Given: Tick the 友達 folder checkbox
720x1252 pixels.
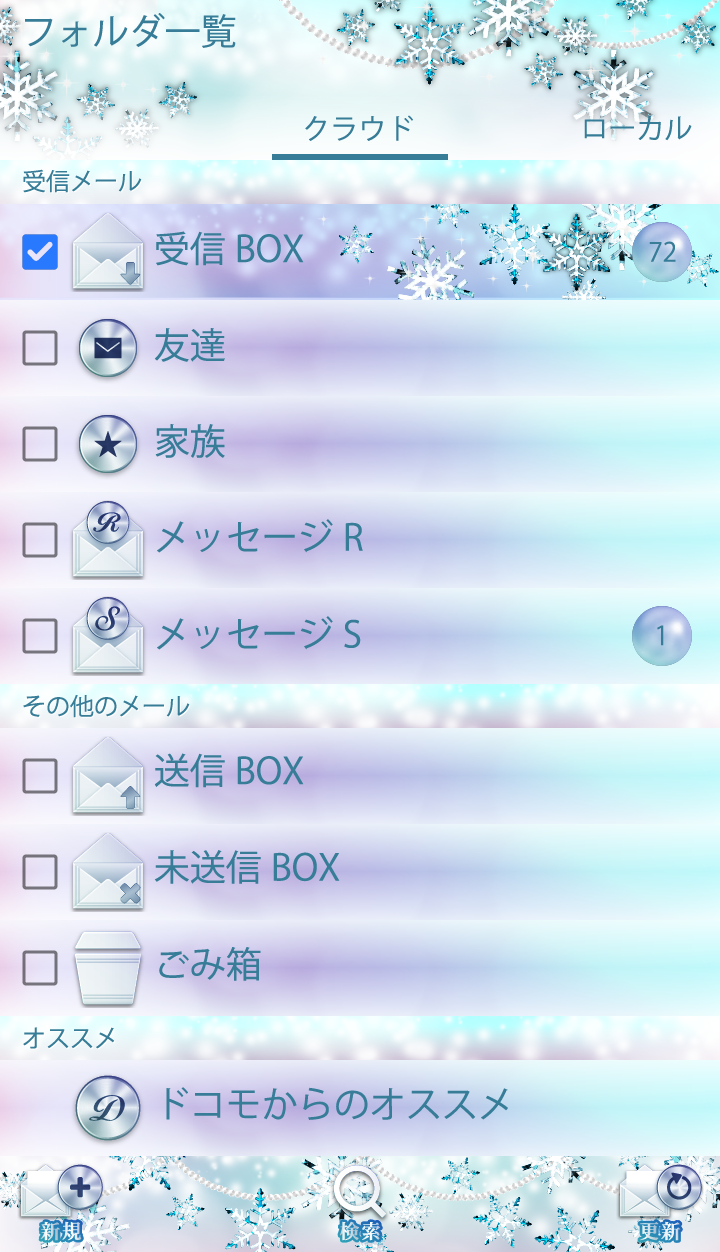Looking at the screenshot, I should pos(40,348).
